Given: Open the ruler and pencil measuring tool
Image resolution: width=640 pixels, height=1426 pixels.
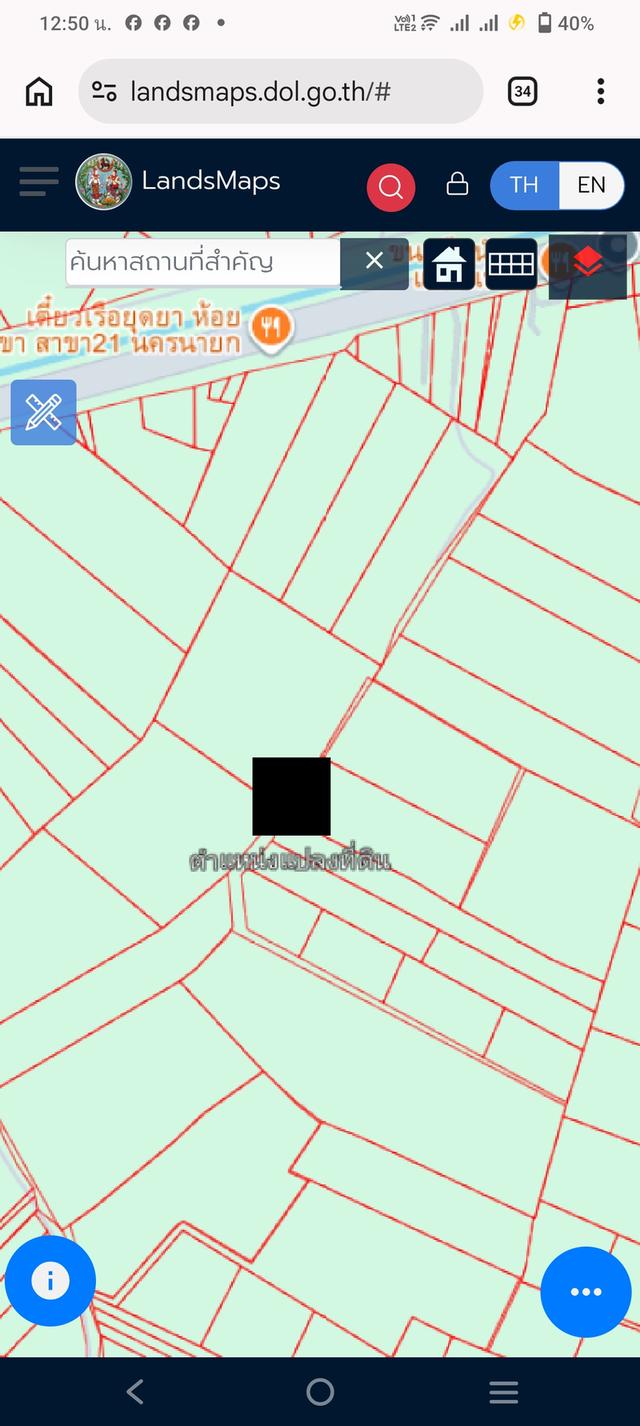Looking at the screenshot, I should (x=43, y=412).
